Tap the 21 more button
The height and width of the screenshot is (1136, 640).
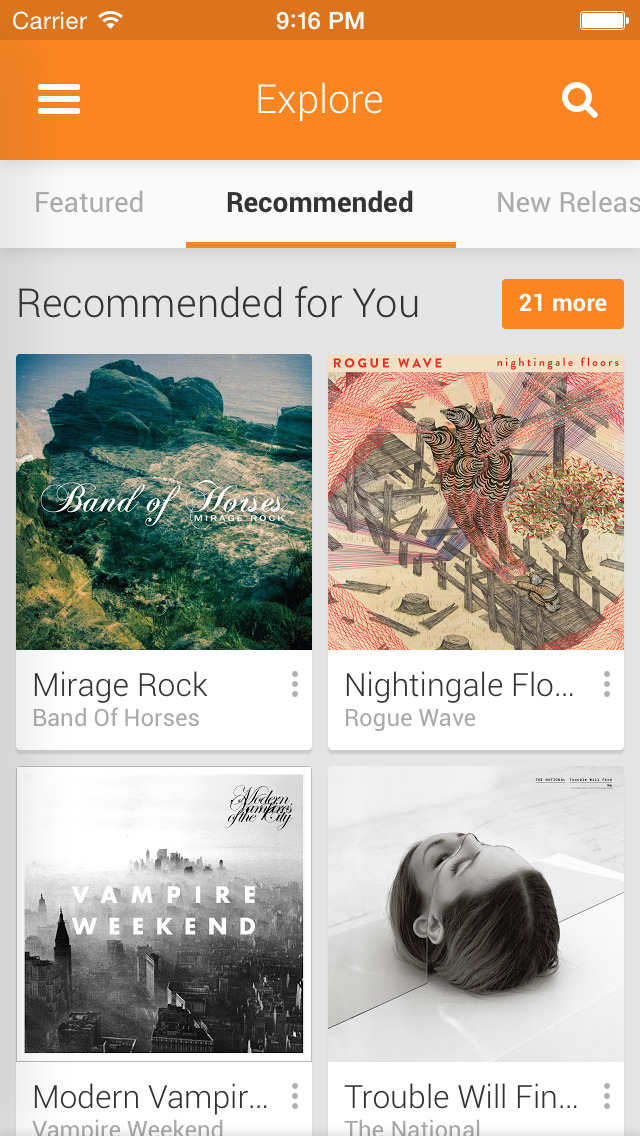pos(562,304)
